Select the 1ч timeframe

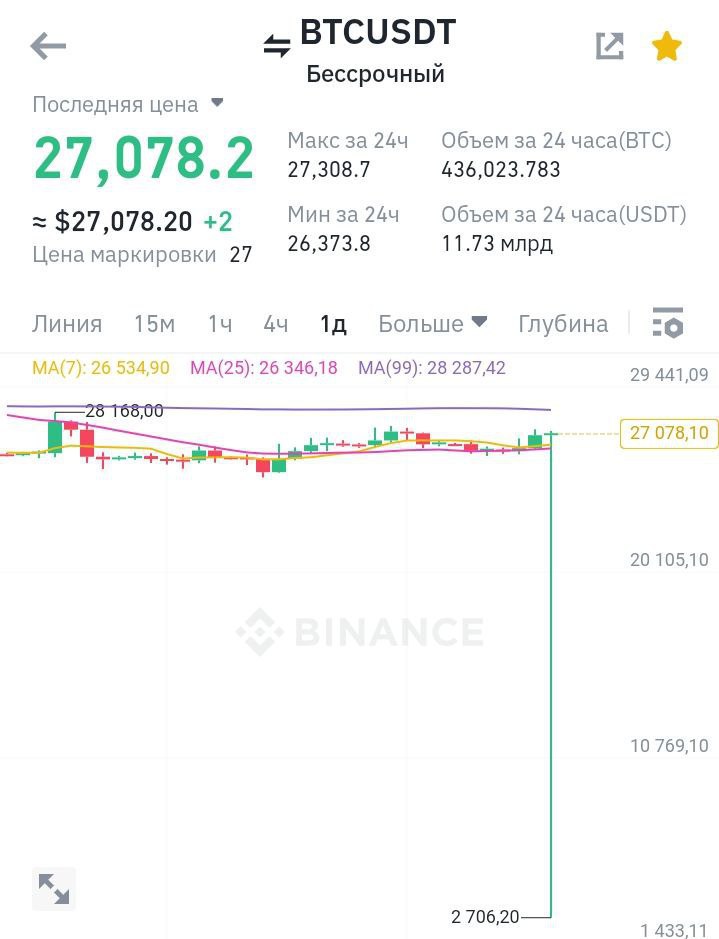220,324
